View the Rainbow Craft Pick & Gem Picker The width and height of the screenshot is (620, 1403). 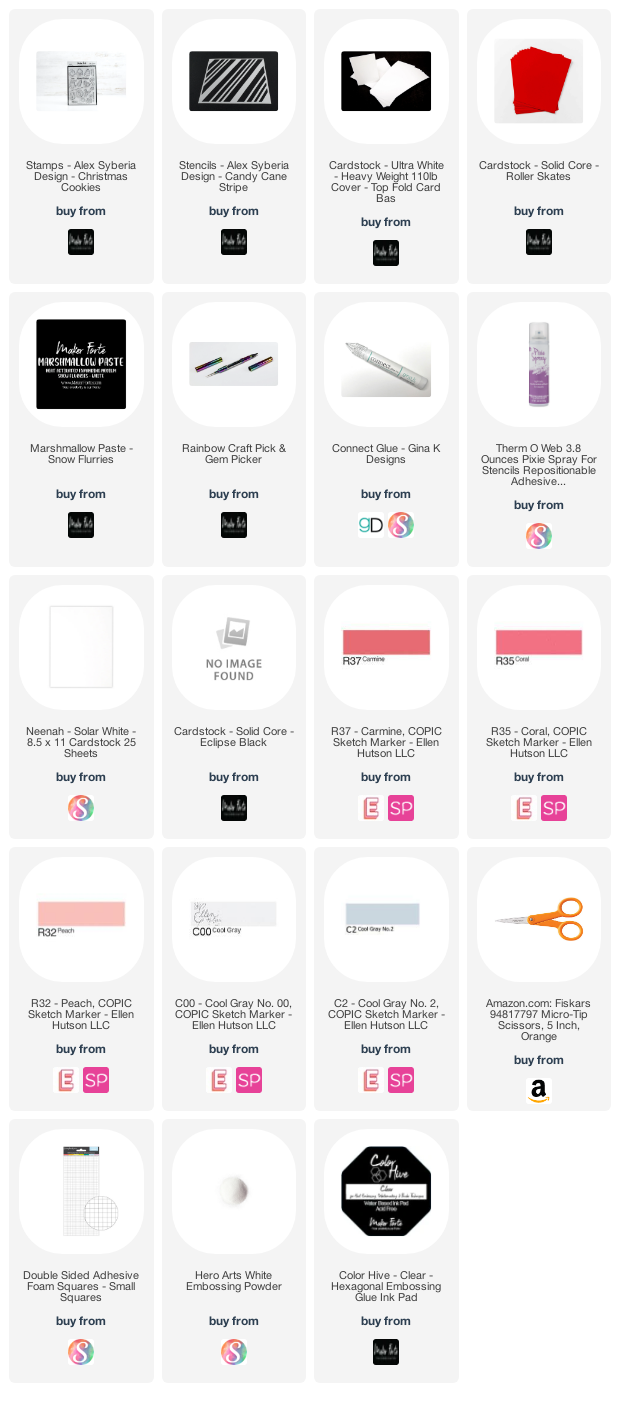[233, 357]
